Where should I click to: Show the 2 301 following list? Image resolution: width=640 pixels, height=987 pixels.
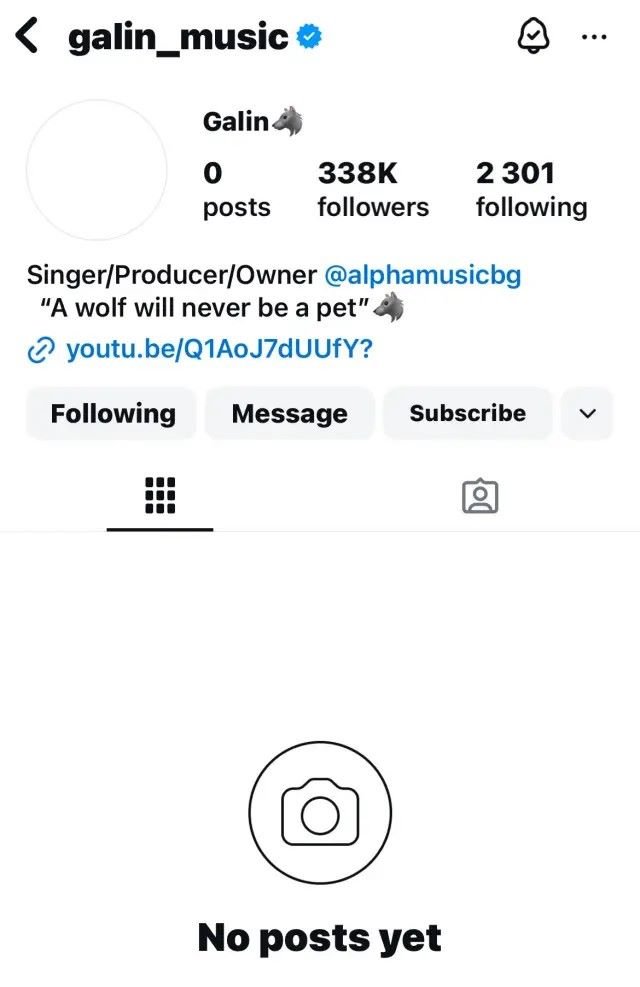pos(530,190)
